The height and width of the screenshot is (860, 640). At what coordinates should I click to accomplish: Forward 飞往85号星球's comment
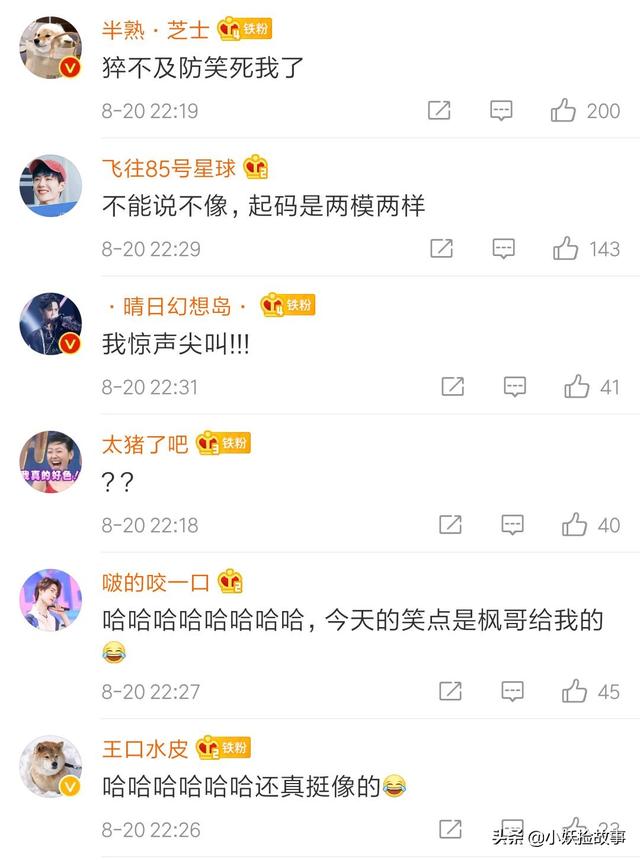coord(442,248)
